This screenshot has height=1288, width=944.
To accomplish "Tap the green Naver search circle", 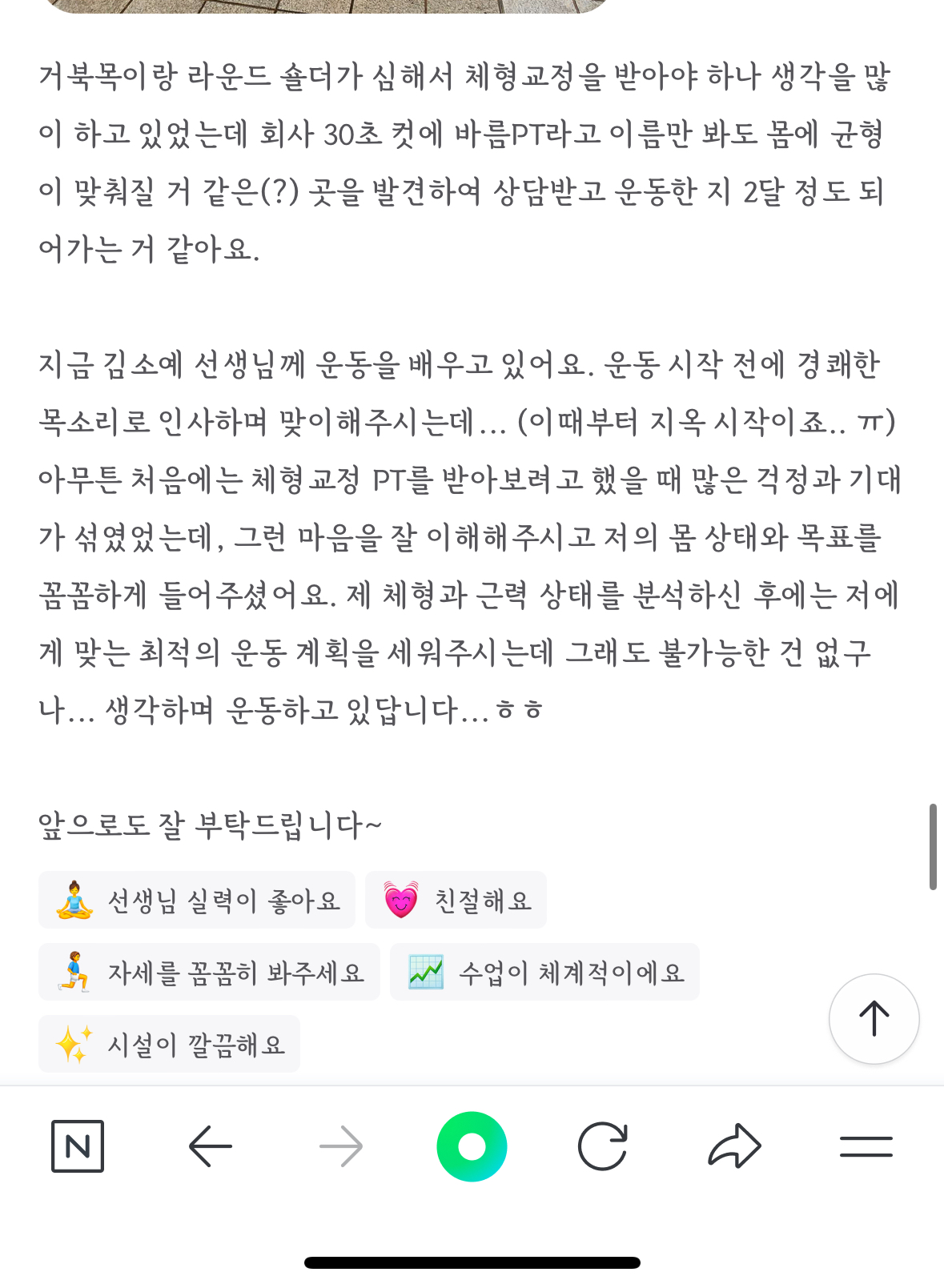I will click(472, 1146).
